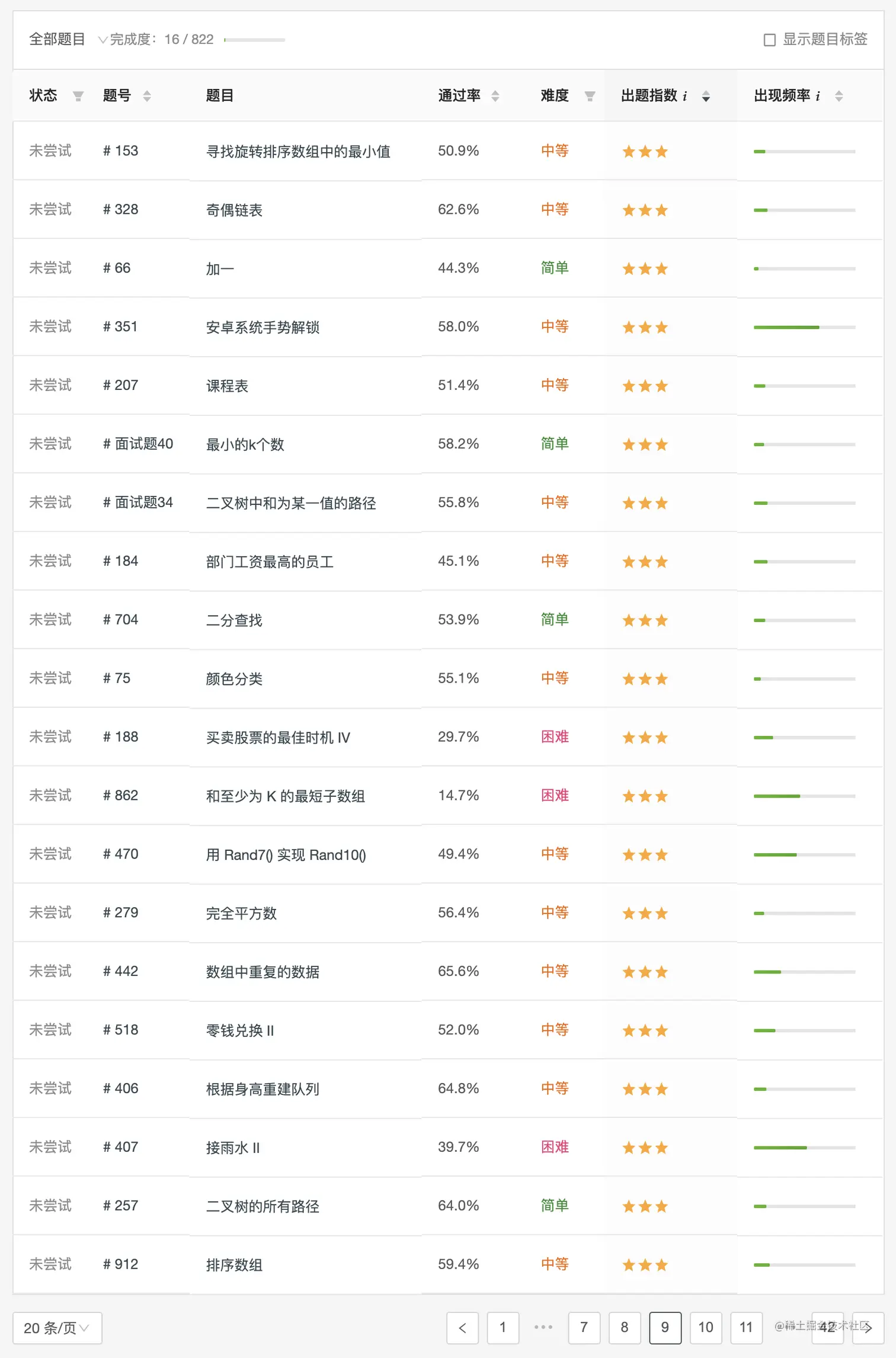Open the 难度 filter icon
Image resolution: width=896 pixels, height=1358 pixels.
tap(590, 96)
